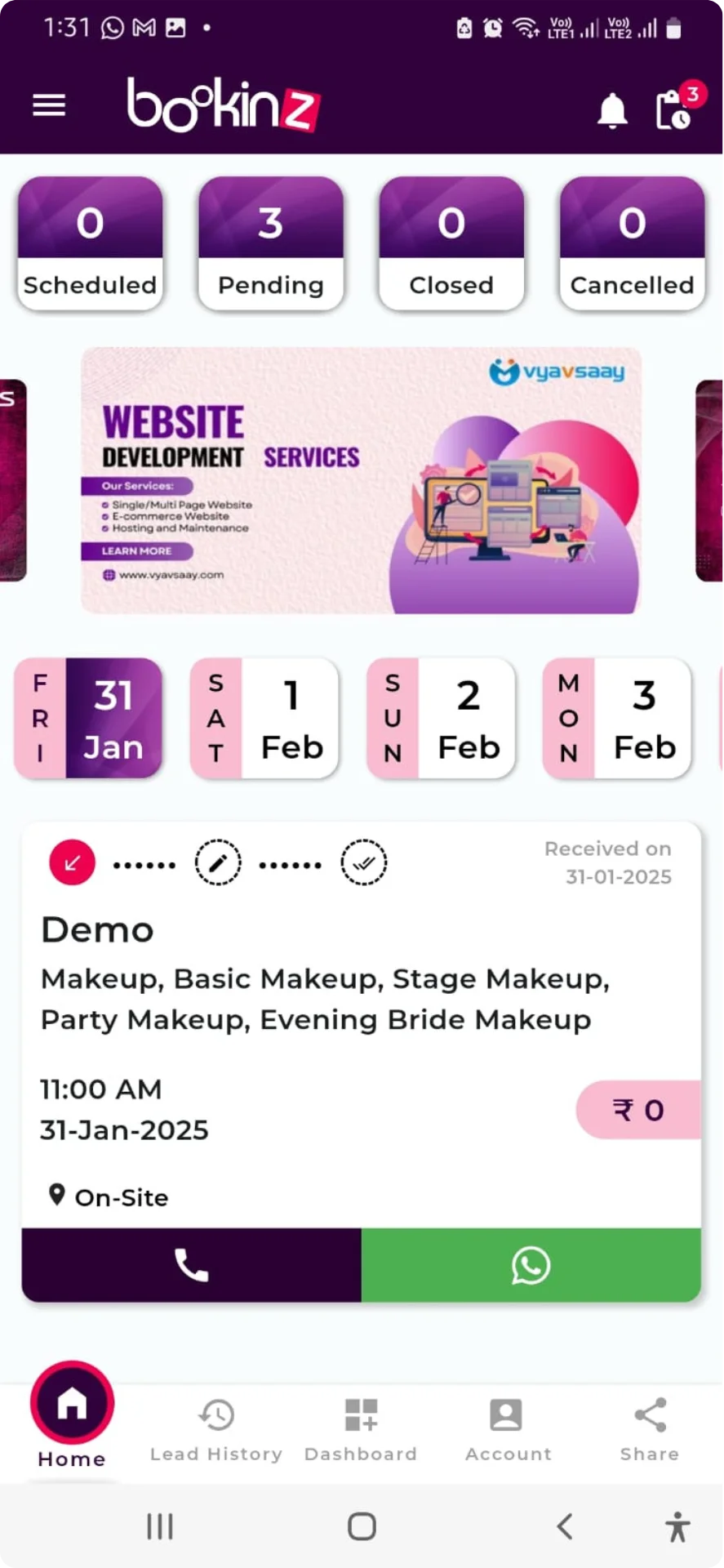Open the Website Development Services banner

click(361, 480)
